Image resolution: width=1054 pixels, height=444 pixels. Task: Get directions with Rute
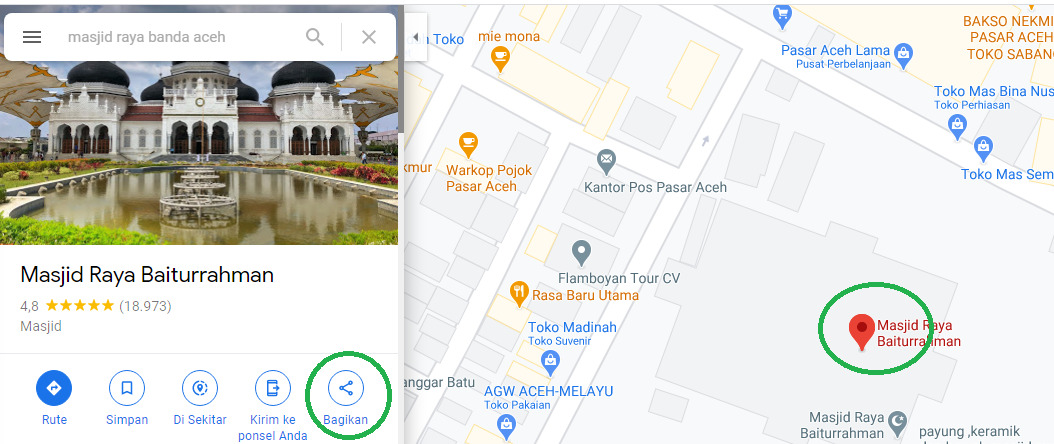[x=54, y=388]
